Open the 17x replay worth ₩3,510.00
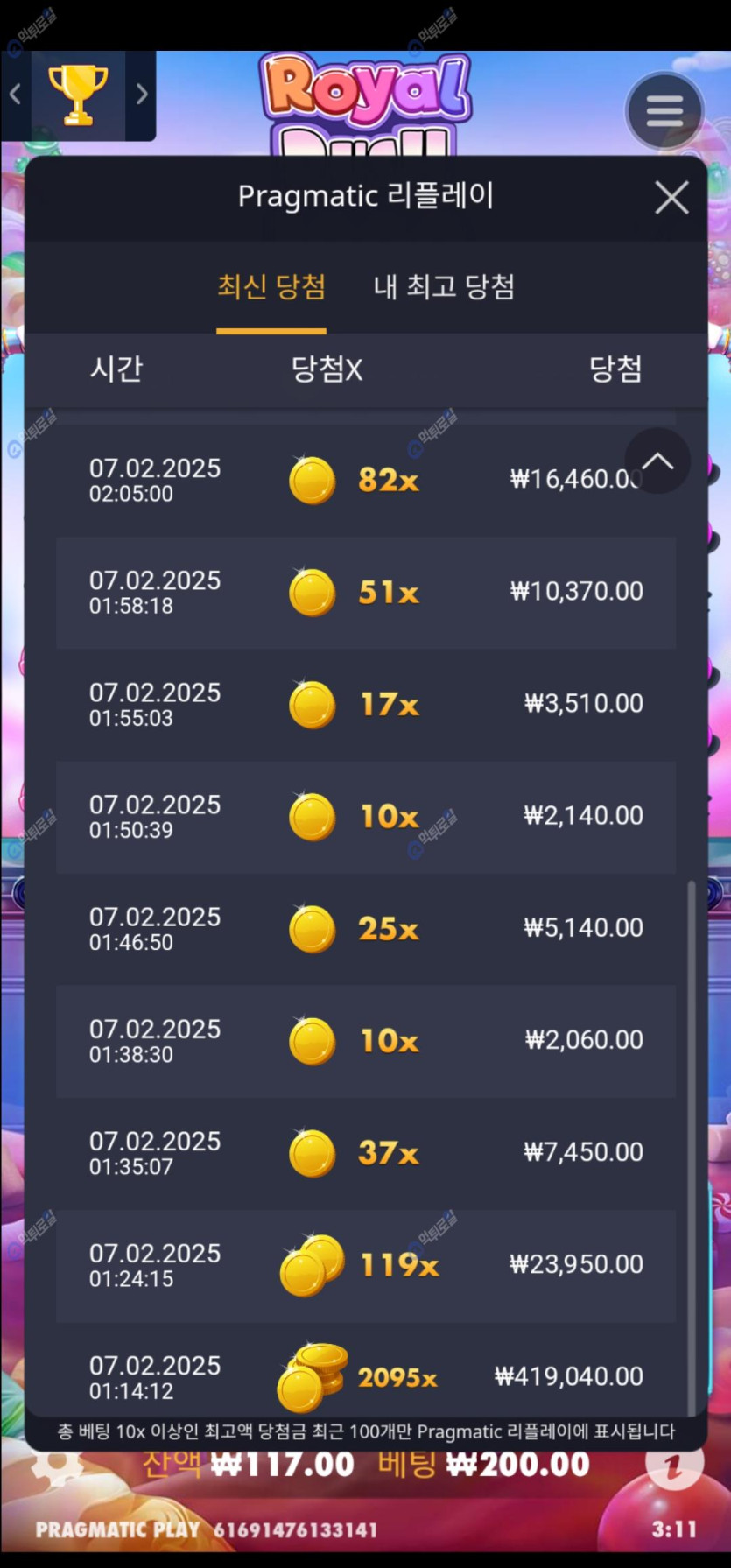 (x=365, y=705)
